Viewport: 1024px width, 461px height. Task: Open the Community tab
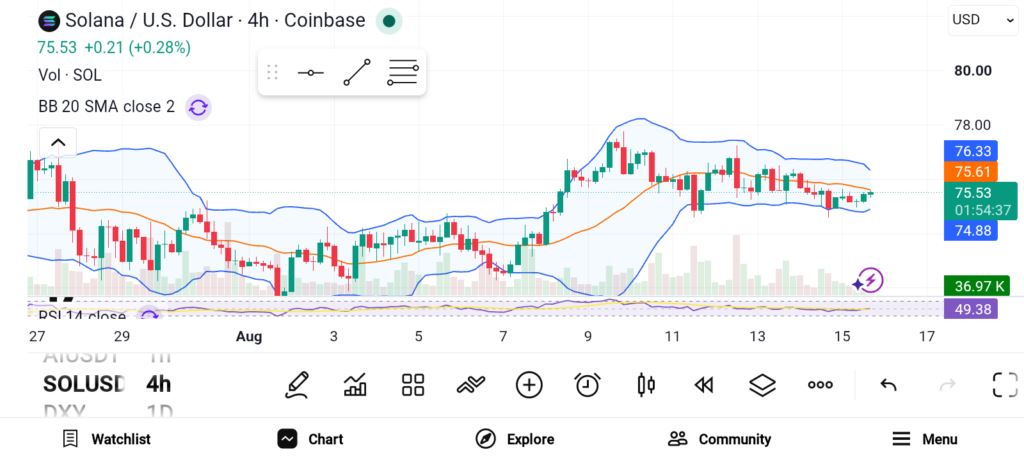pyautogui.click(x=720, y=439)
